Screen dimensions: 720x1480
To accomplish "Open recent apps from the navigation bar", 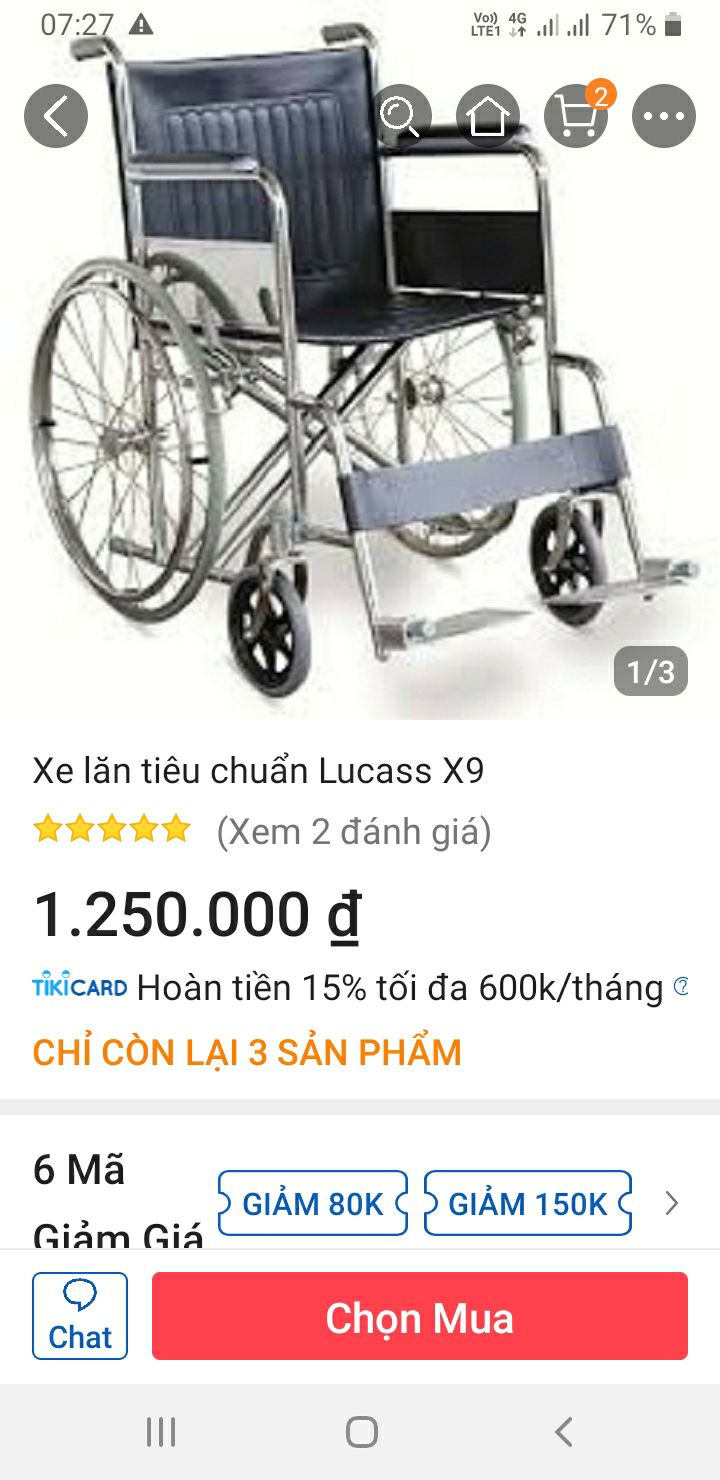I will click(160, 1432).
